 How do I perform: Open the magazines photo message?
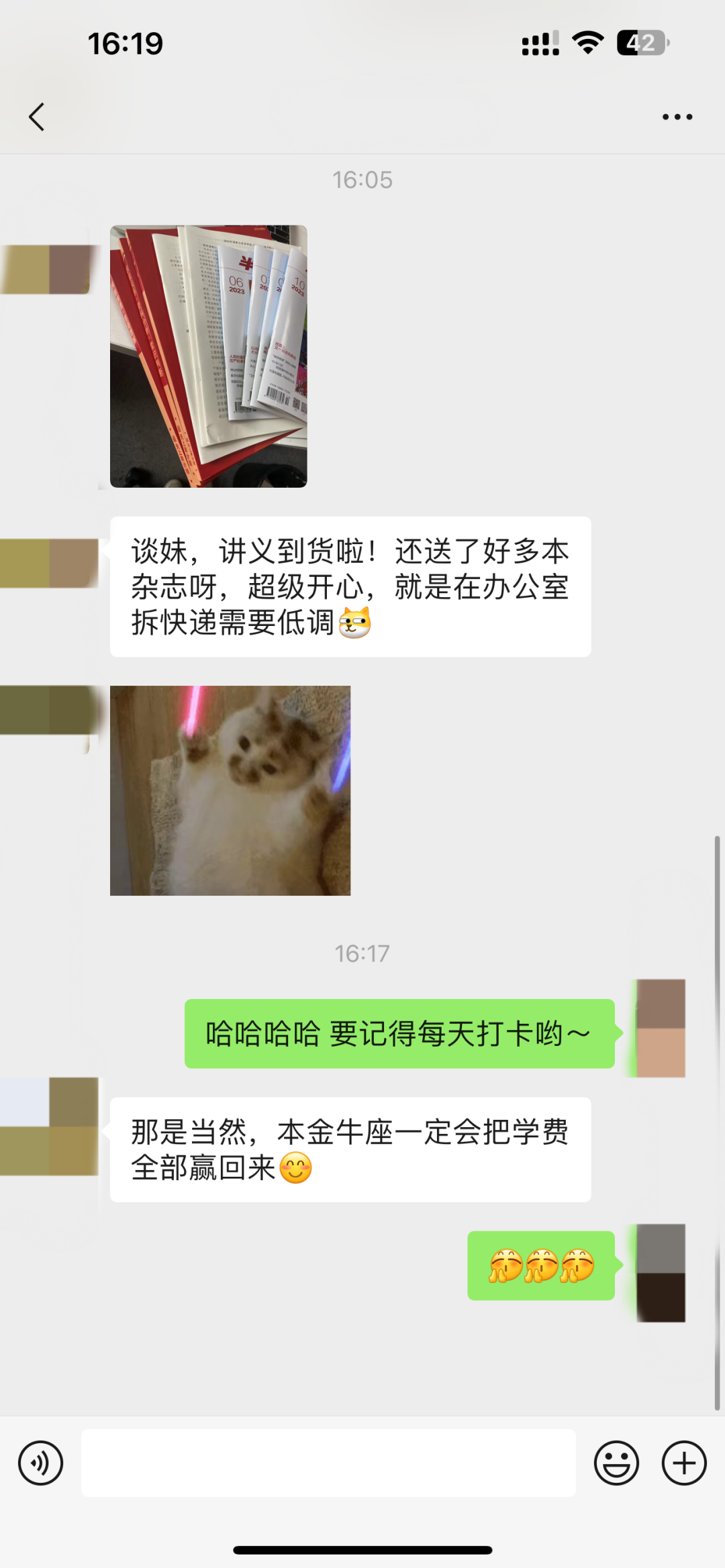[208, 356]
